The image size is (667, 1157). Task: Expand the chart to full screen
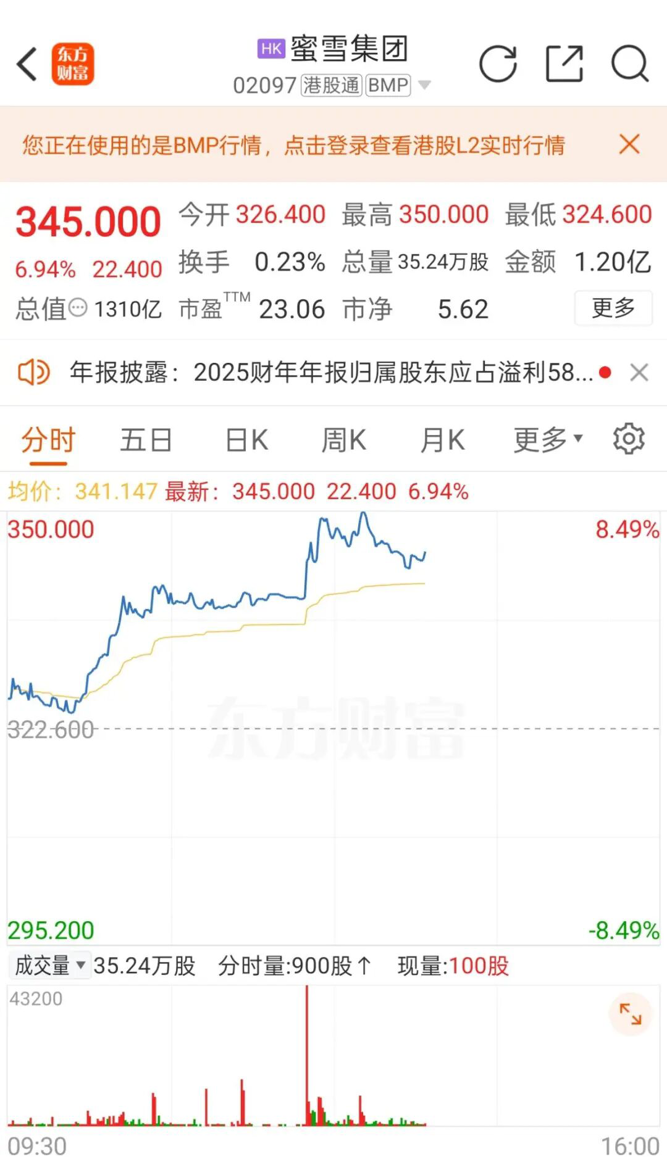pyautogui.click(x=630, y=1015)
